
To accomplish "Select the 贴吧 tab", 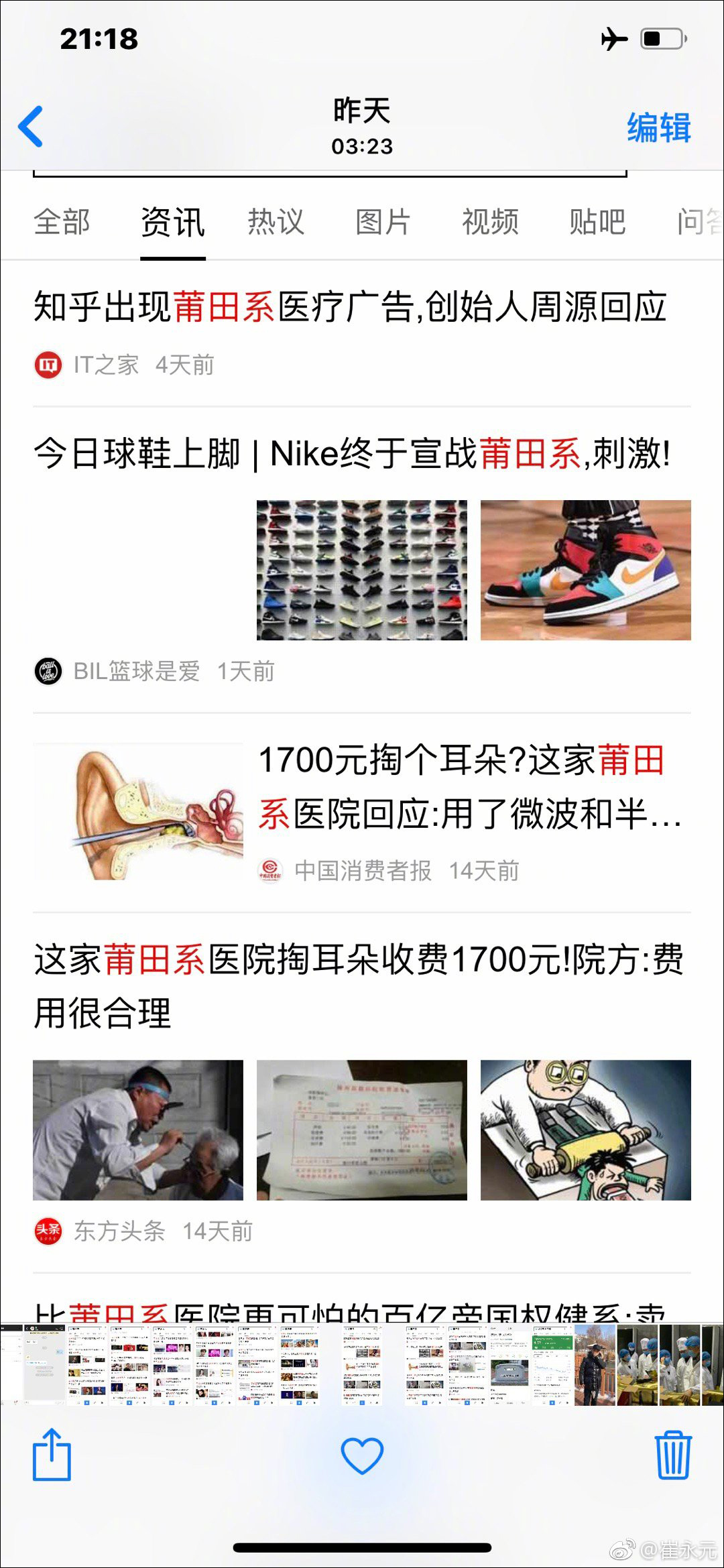I will 598,223.
